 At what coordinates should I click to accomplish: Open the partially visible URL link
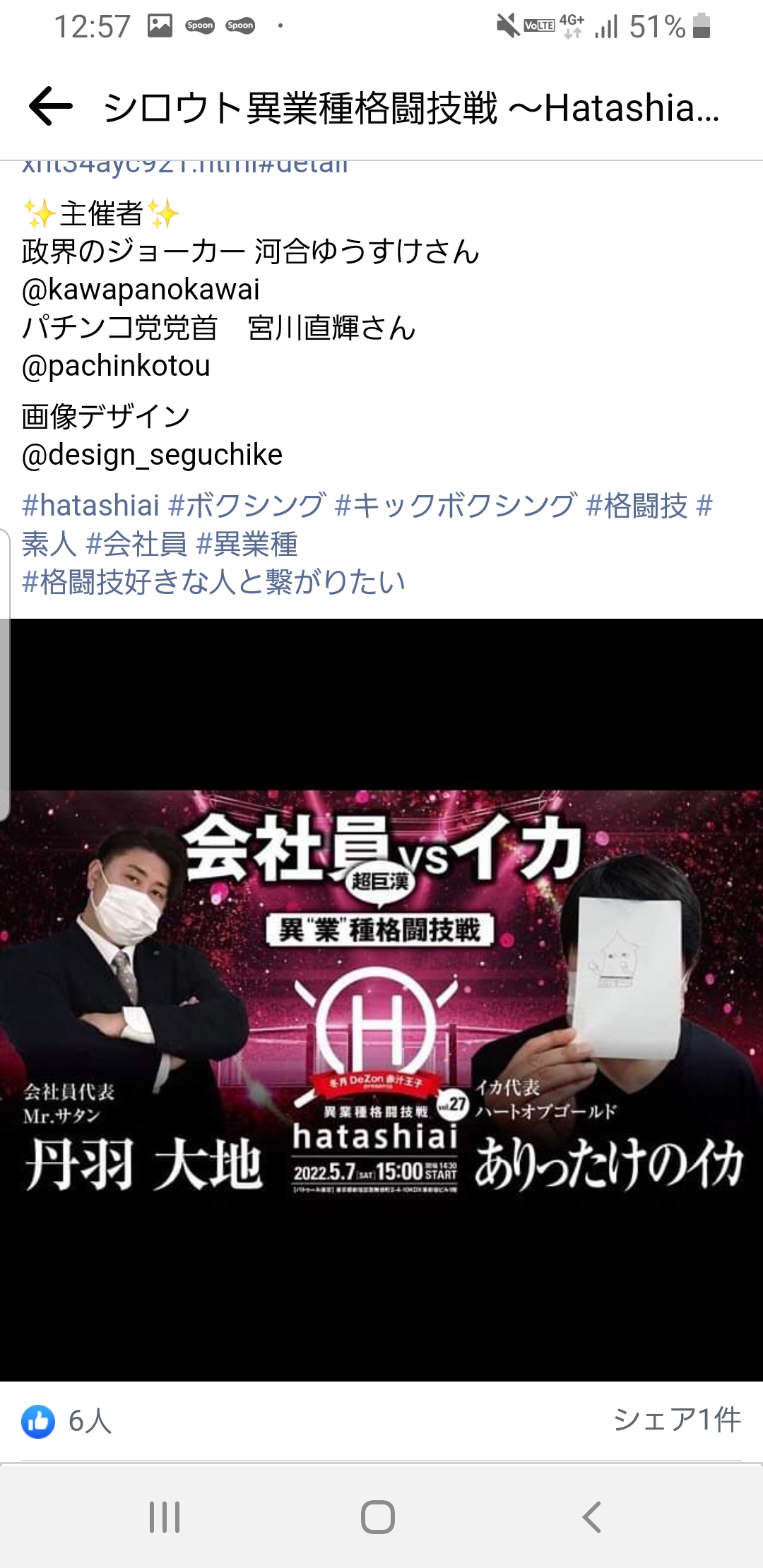[185, 167]
